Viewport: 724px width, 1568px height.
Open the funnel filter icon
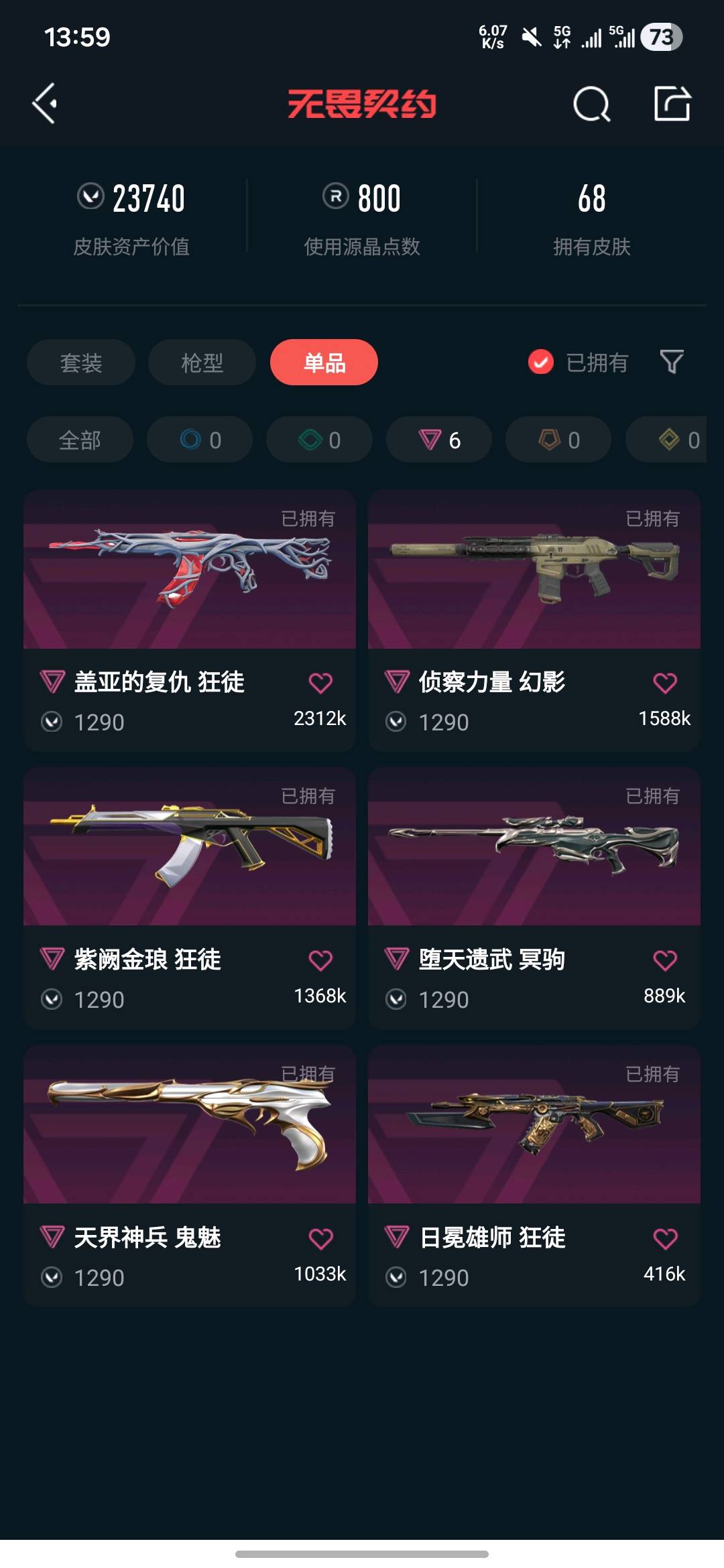(672, 363)
